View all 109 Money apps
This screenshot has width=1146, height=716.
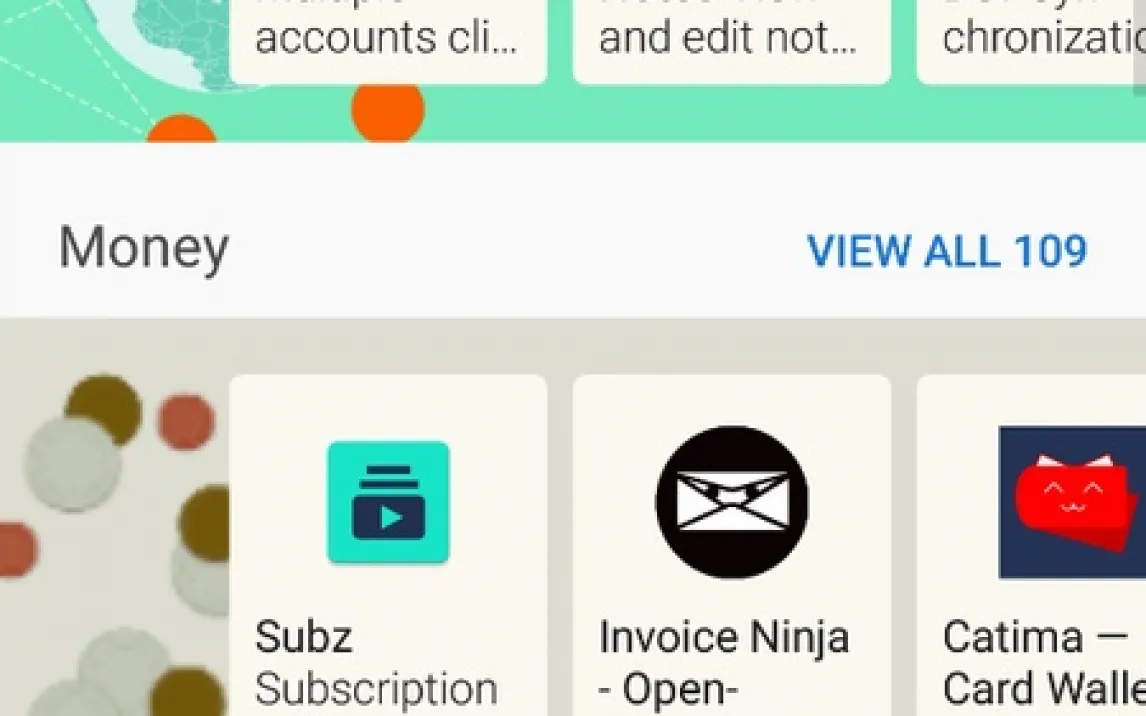click(x=946, y=251)
